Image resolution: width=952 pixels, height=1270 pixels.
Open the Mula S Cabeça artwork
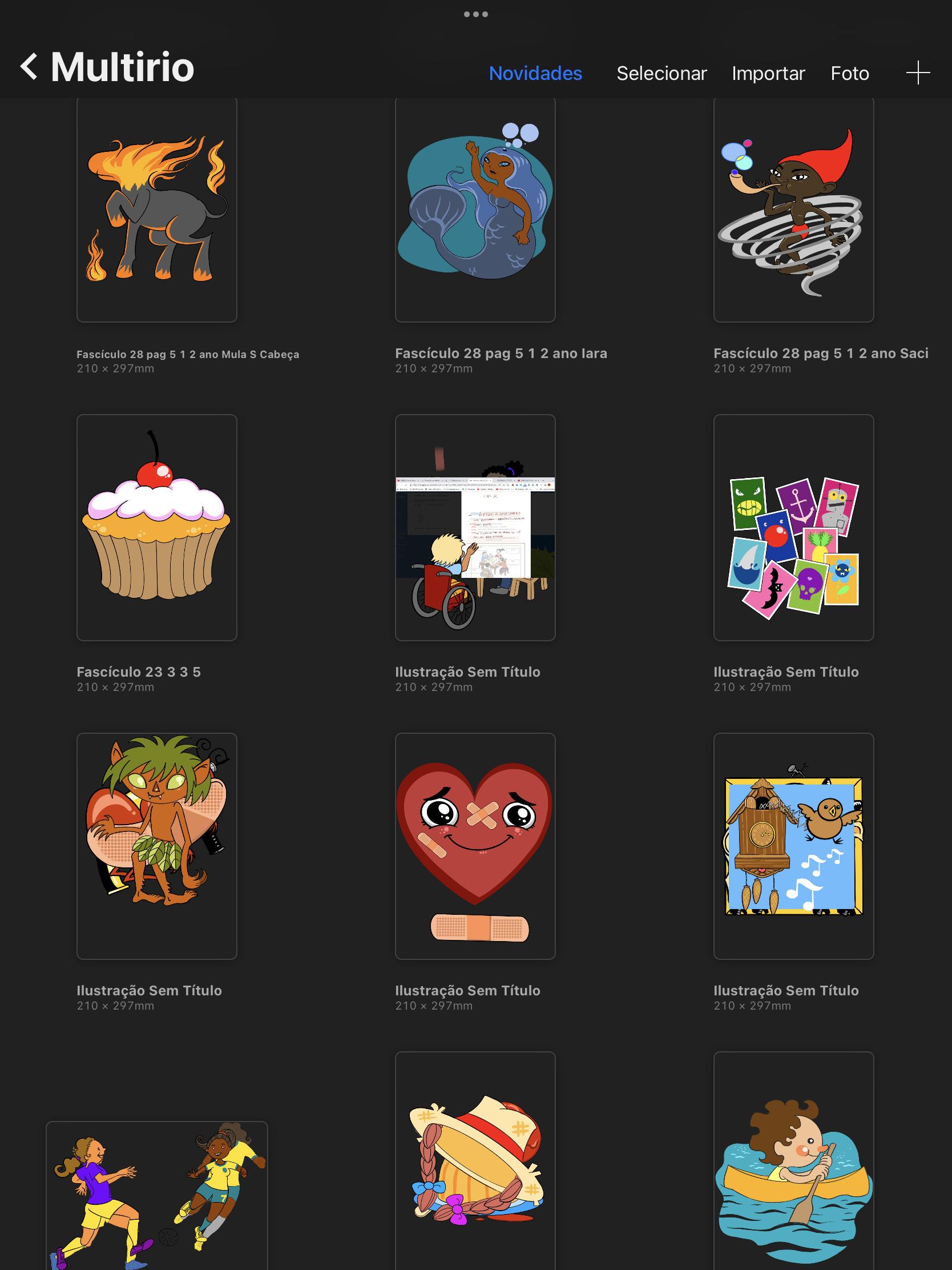tap(156, 210)
